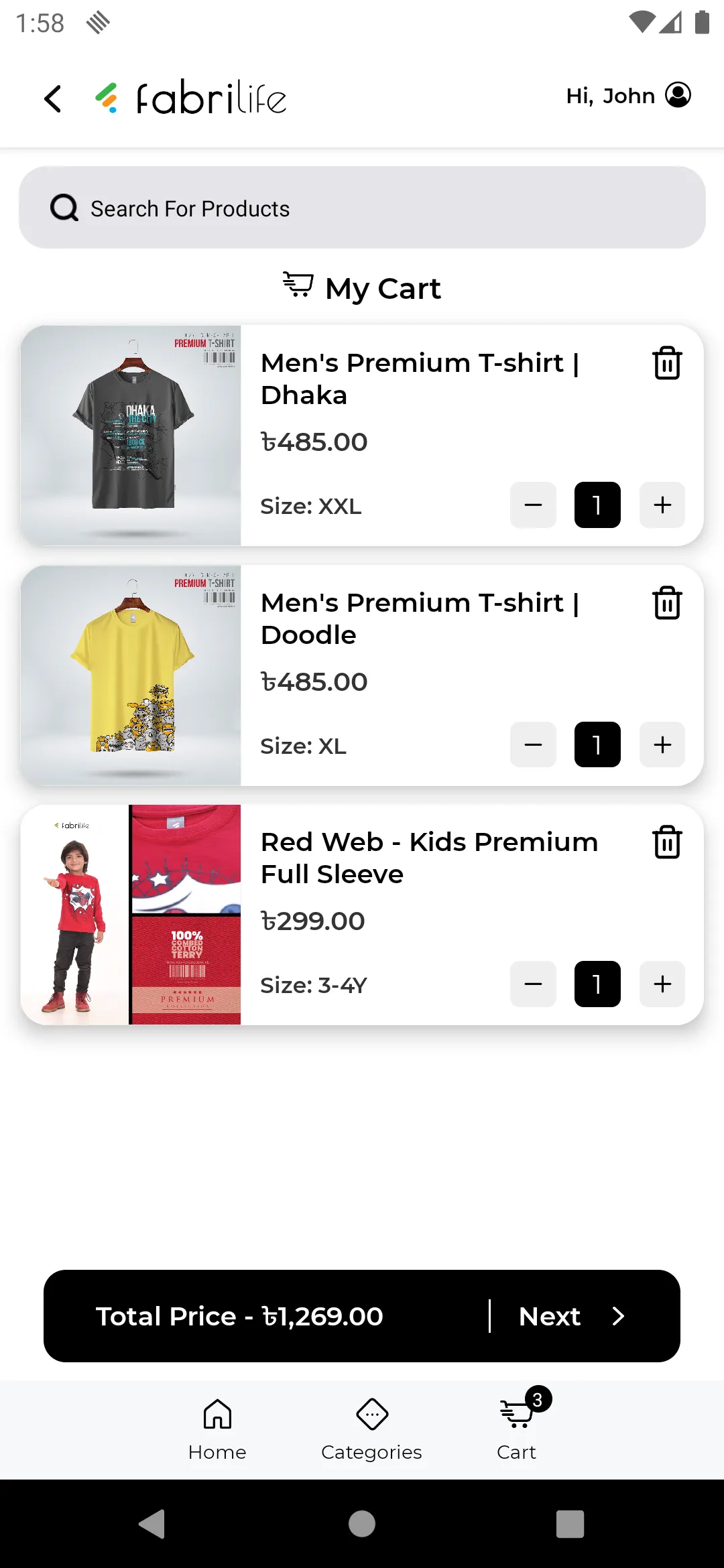Screen dimensions: 724x1568
Task: Increase quantity of the Dhaka T-shirt
Action: pyautogui.click(x=662, y=505)
